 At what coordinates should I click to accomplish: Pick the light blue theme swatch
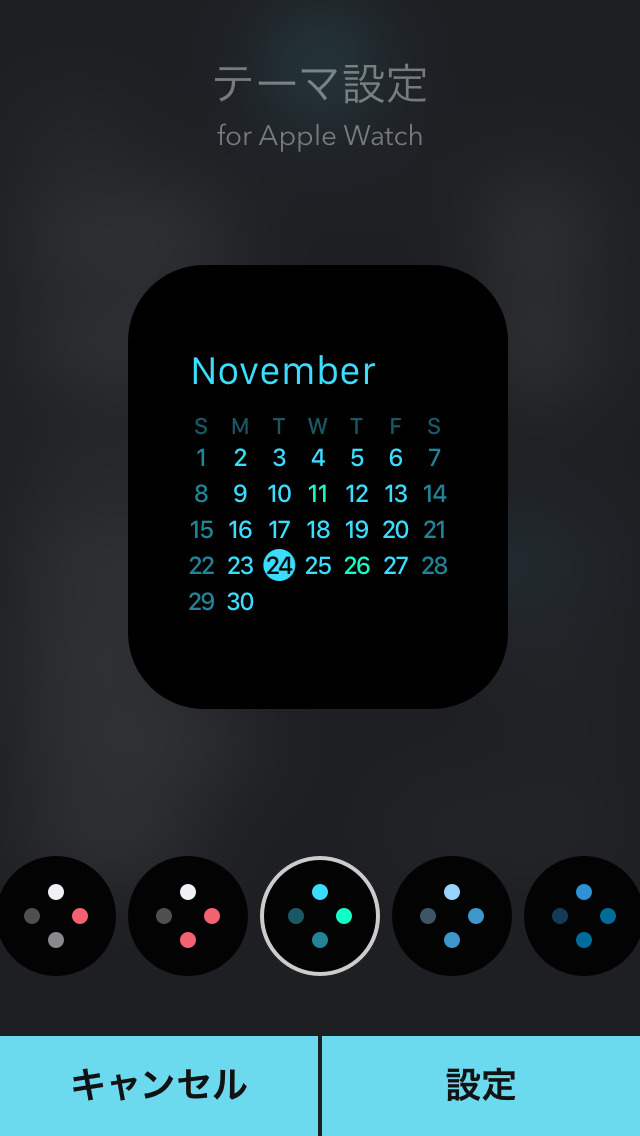[x=452, y=916]
